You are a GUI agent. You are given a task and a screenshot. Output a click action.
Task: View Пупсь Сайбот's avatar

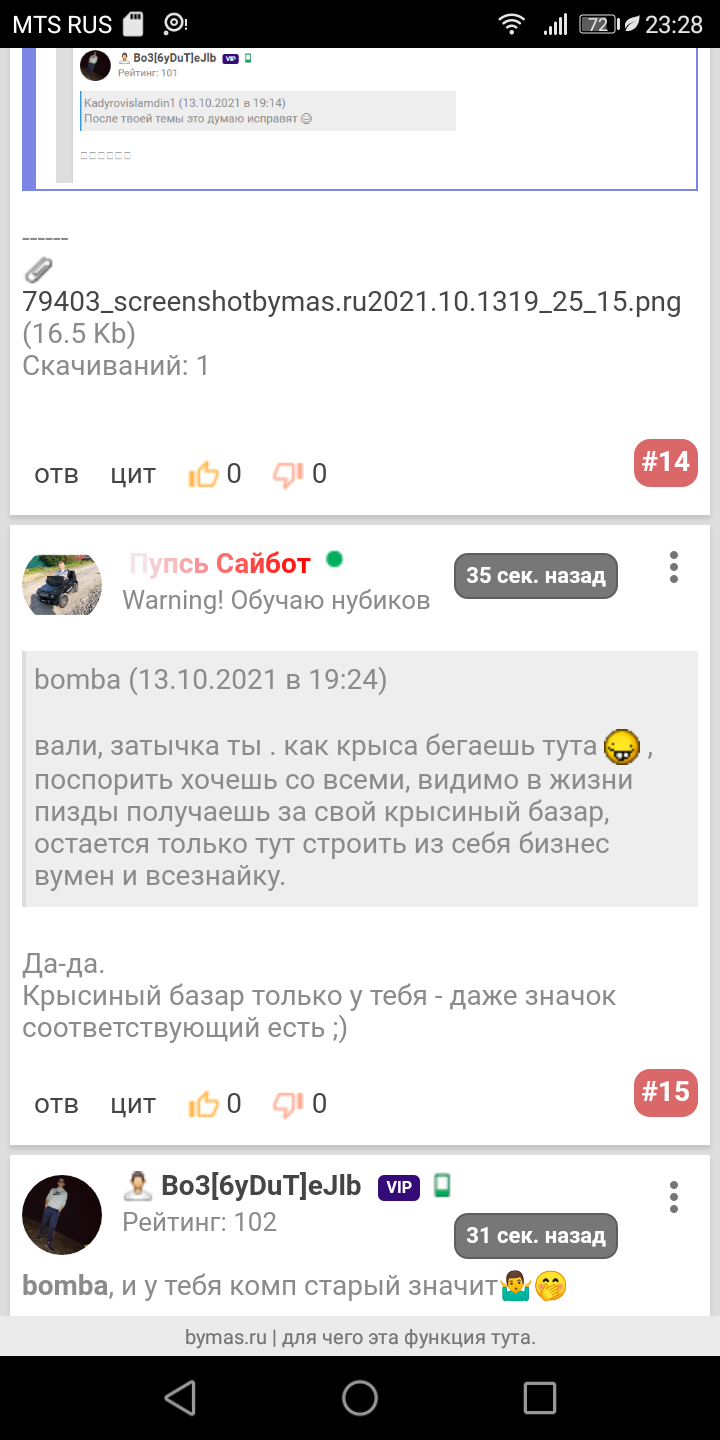[x=62, y=584]
